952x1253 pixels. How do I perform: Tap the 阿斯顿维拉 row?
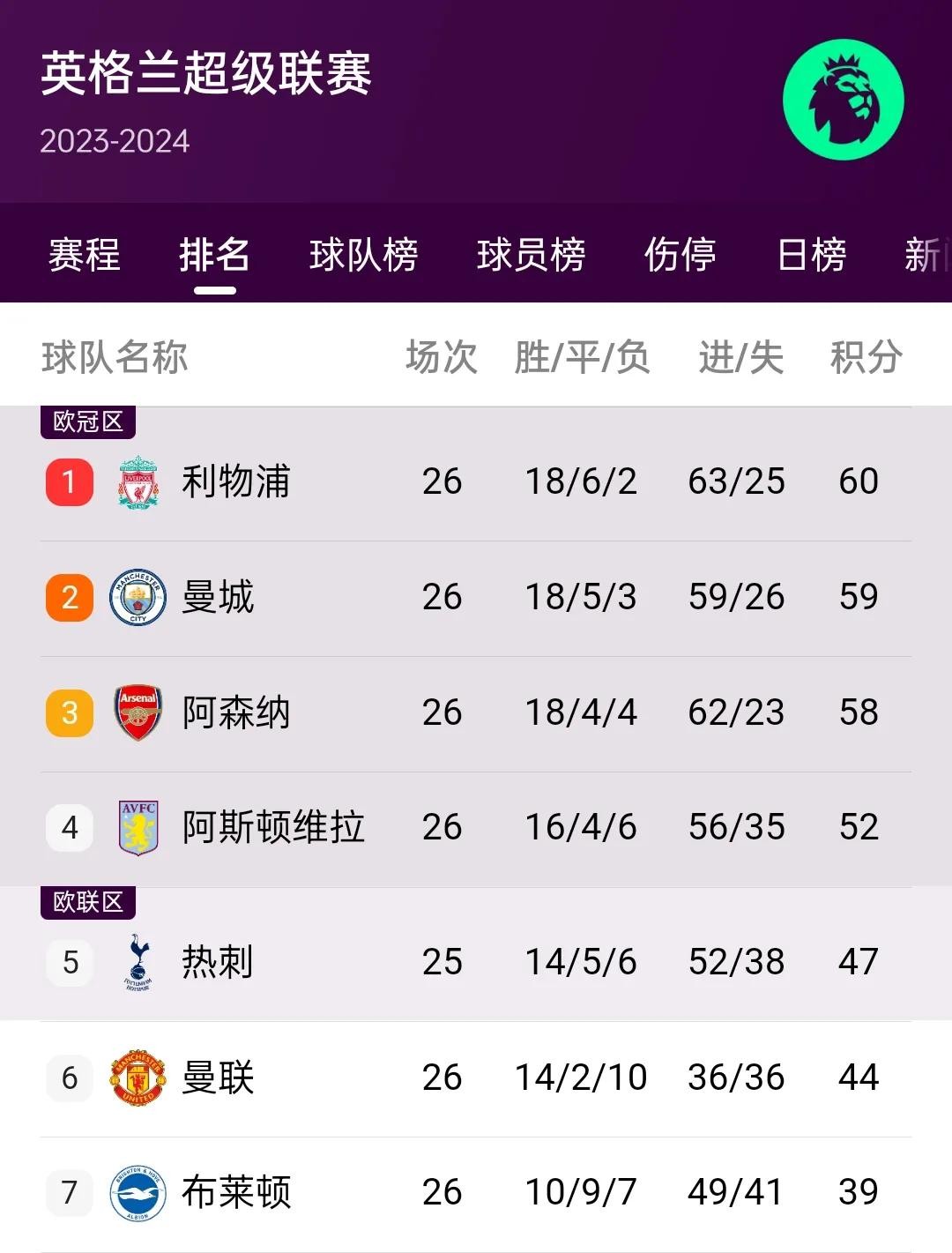pyautogui.click(x=272, y=827)
